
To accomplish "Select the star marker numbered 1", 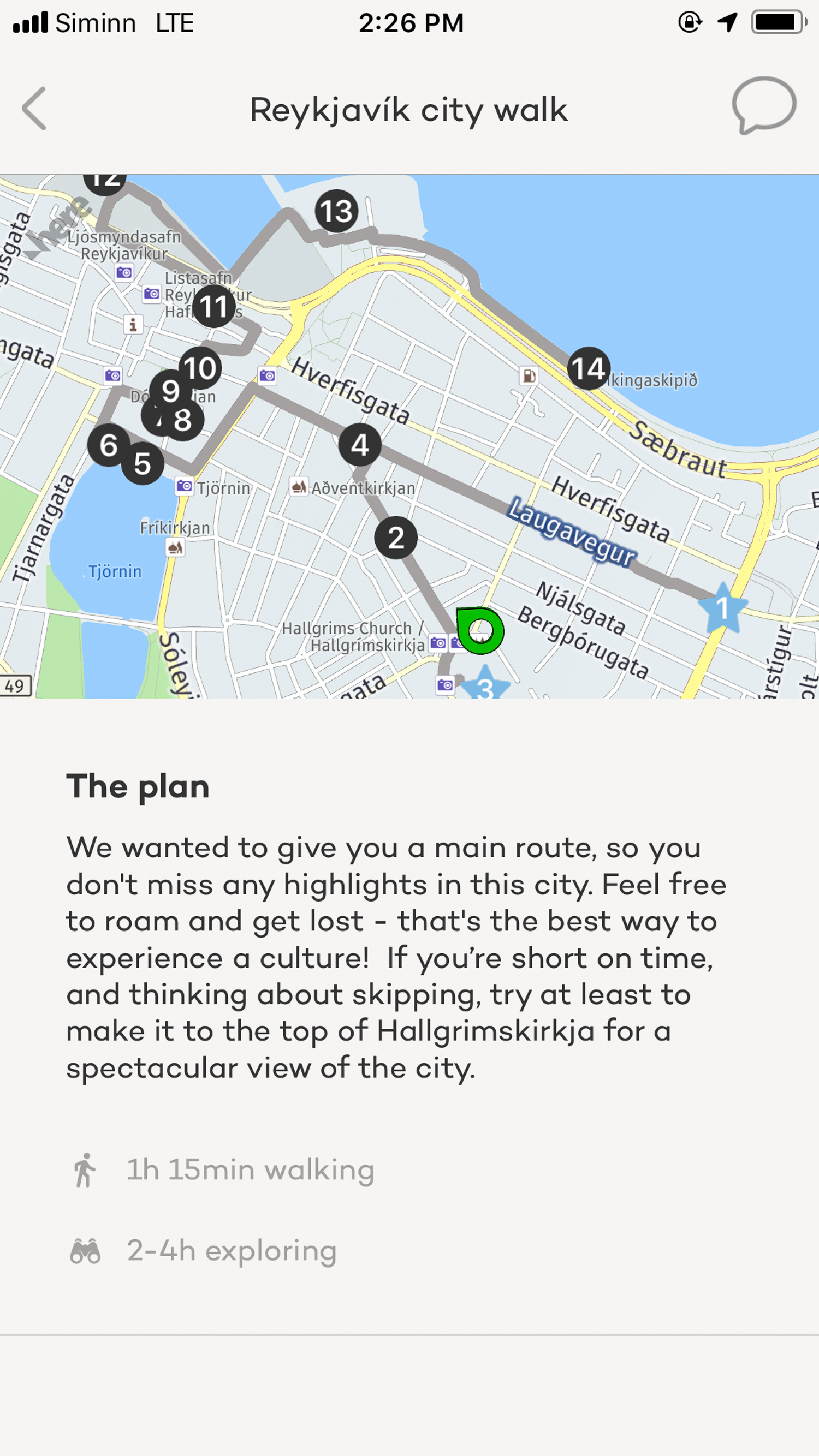I will (x=722, y=608).
